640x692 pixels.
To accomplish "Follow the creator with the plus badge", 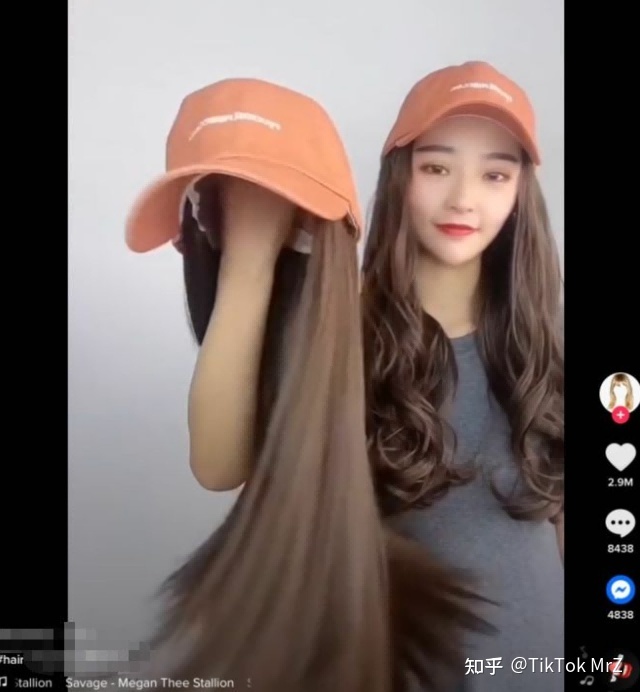I will (x=620, y=414).
